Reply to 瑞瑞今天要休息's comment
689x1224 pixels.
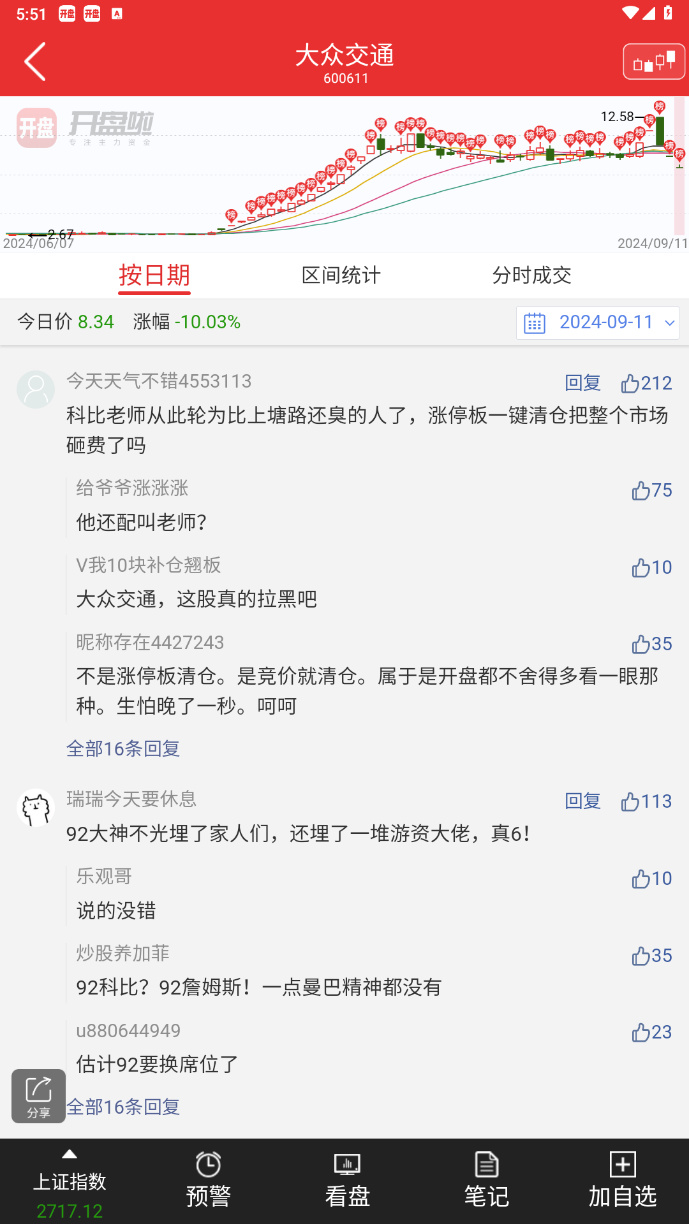582,801
